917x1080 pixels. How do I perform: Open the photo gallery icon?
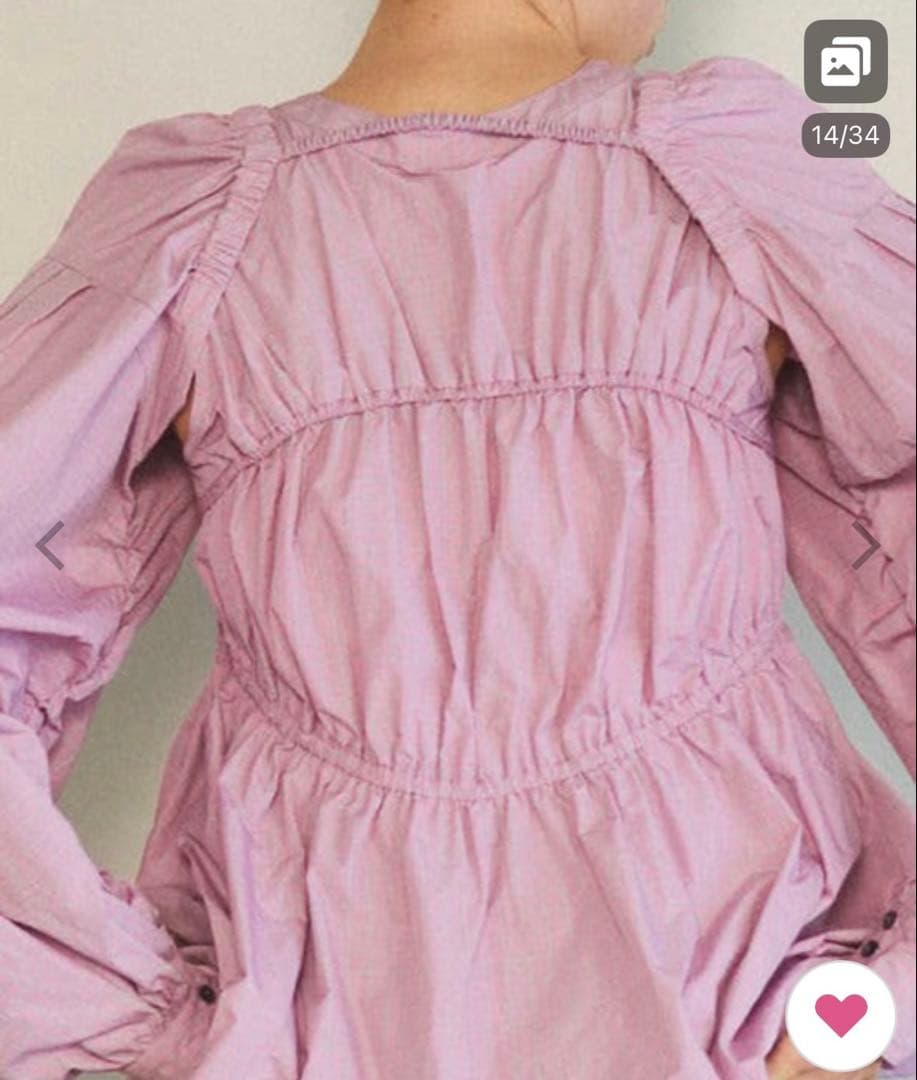coord(845,62)
